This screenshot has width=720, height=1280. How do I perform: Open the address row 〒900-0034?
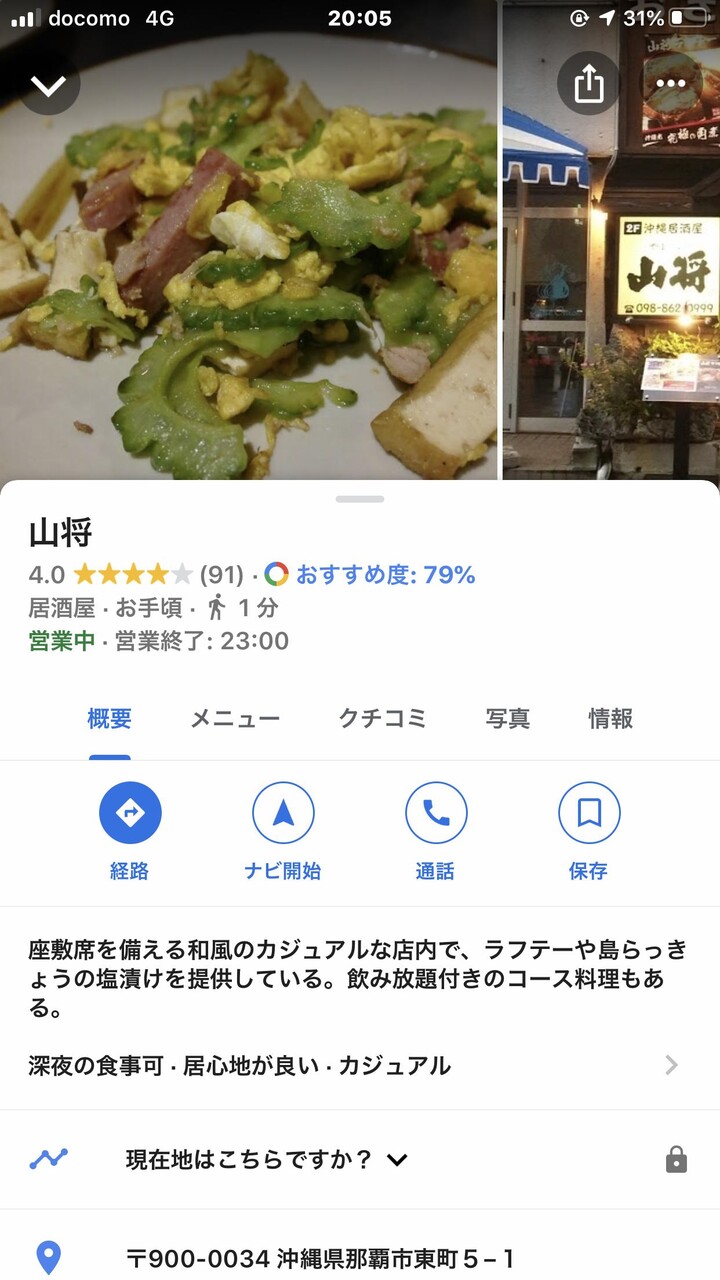(x=320, y=1258)
